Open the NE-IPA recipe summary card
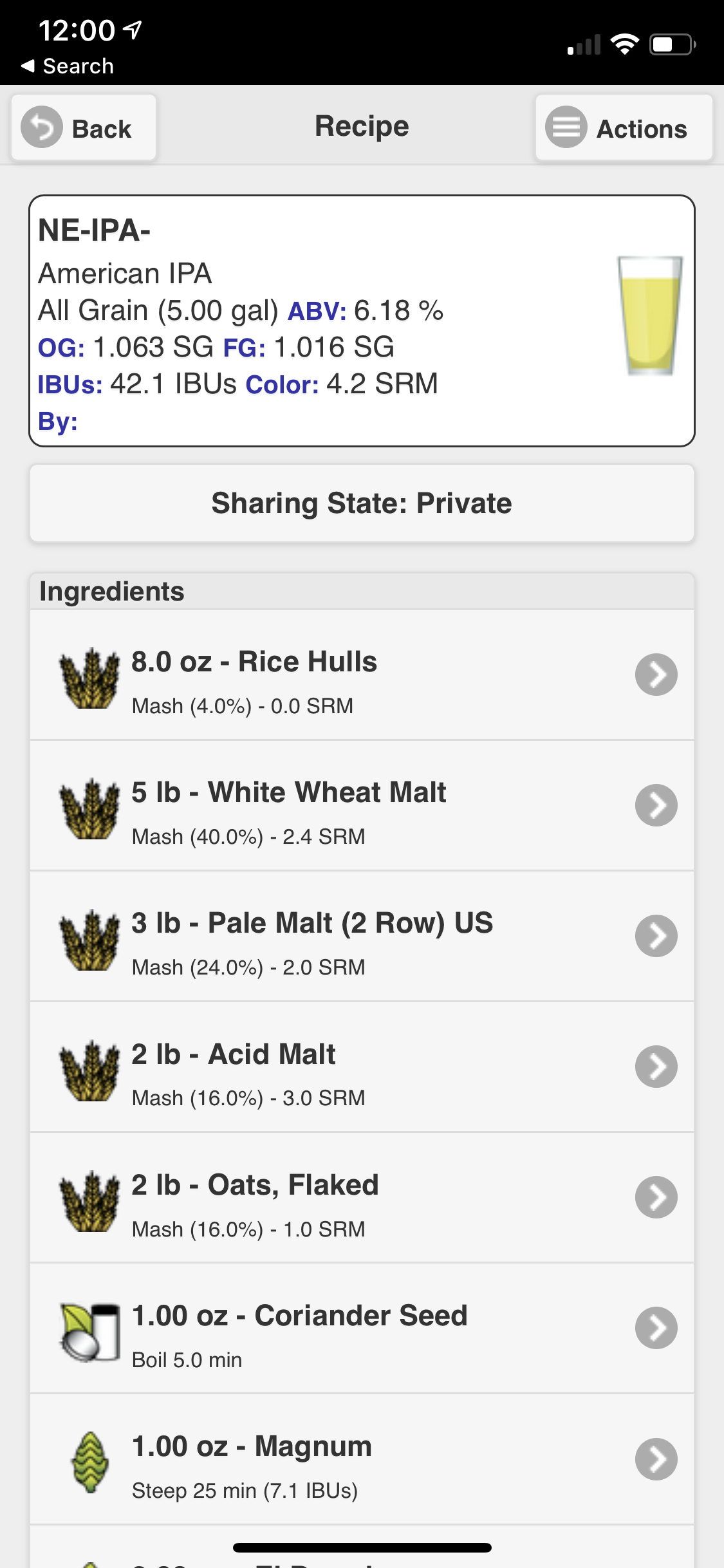The image size is (724, 1568). coord(362,321)
